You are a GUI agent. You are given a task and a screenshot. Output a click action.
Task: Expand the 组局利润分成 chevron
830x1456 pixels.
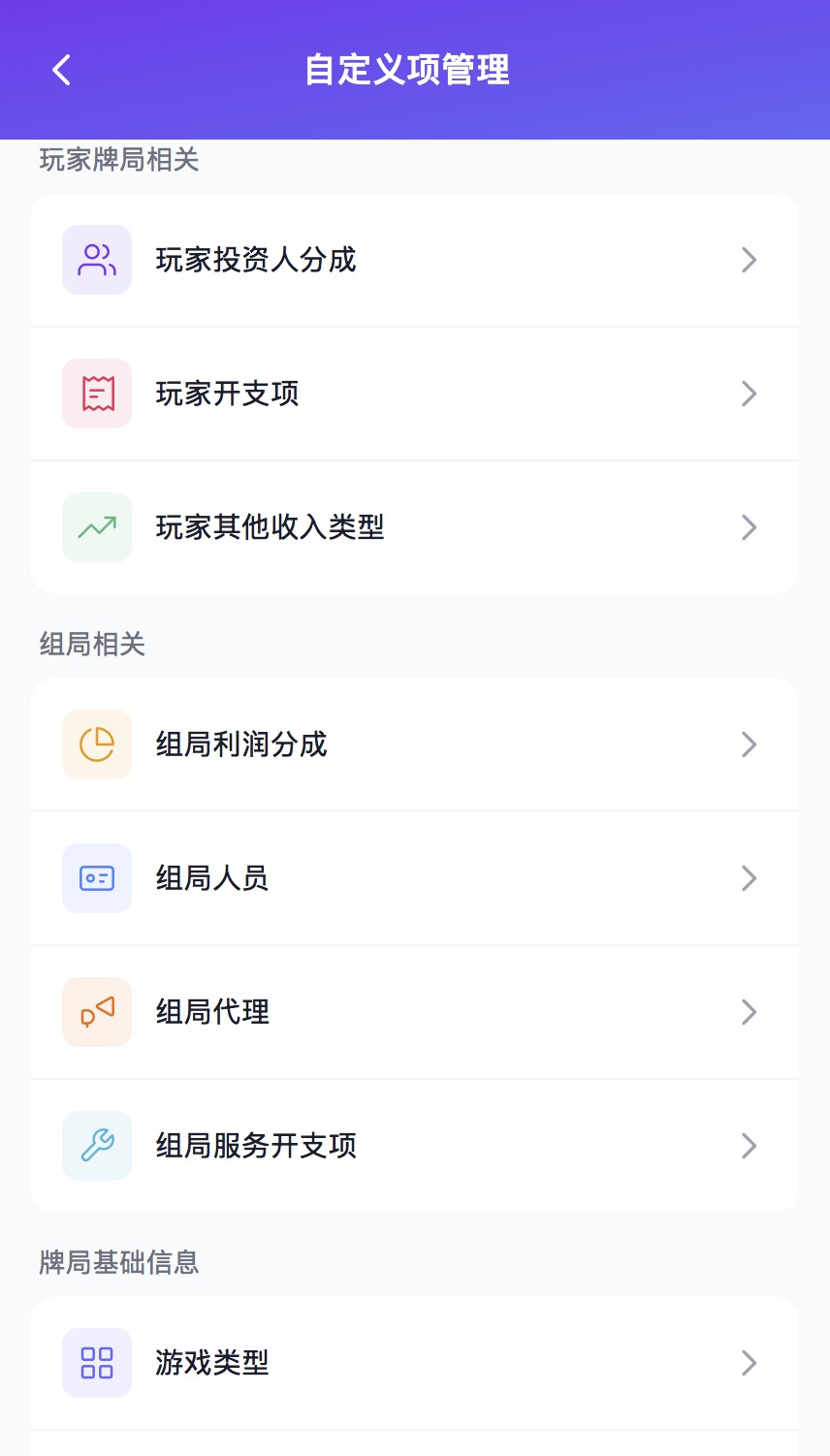click(748, 744)
